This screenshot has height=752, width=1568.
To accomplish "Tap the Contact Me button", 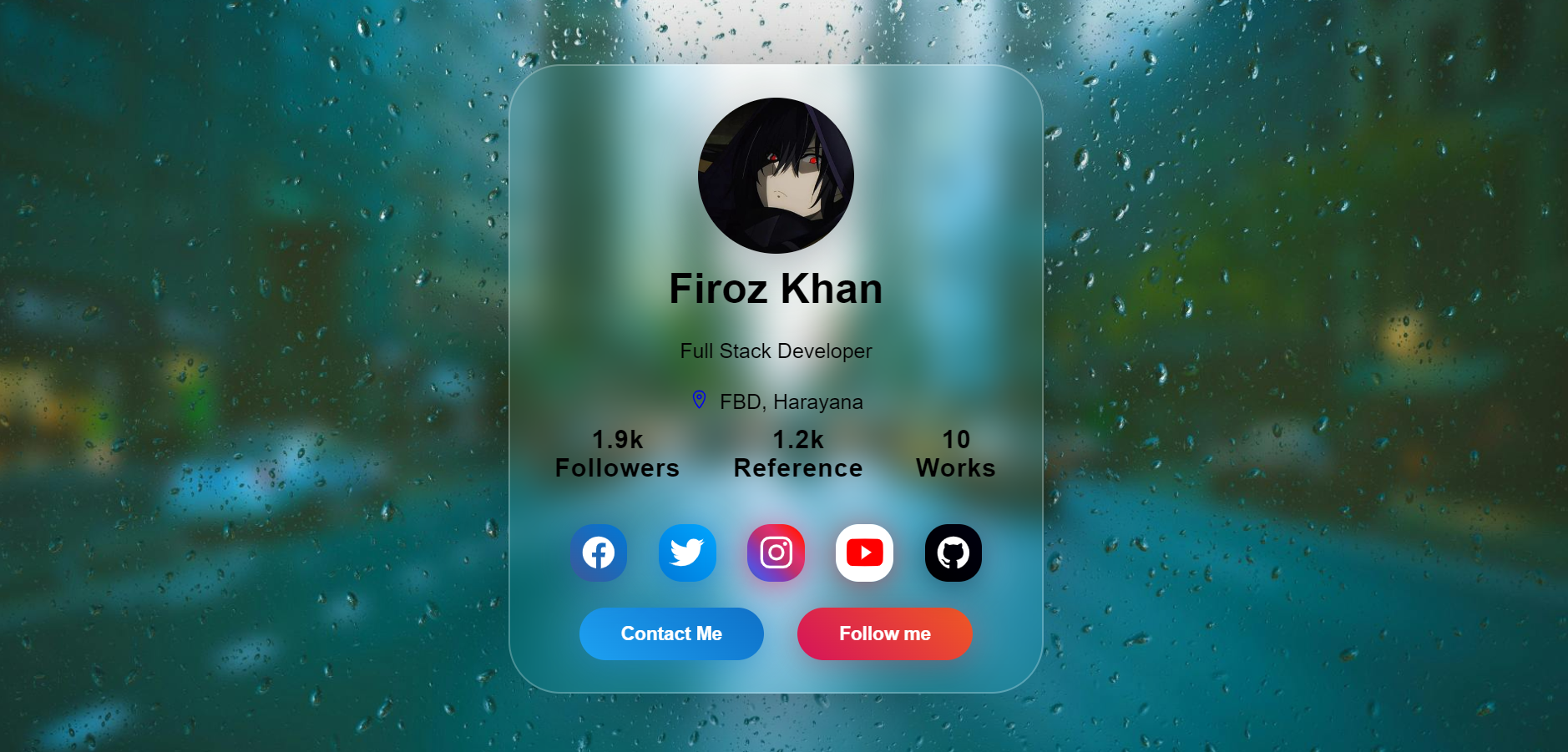I will [671, 633].
